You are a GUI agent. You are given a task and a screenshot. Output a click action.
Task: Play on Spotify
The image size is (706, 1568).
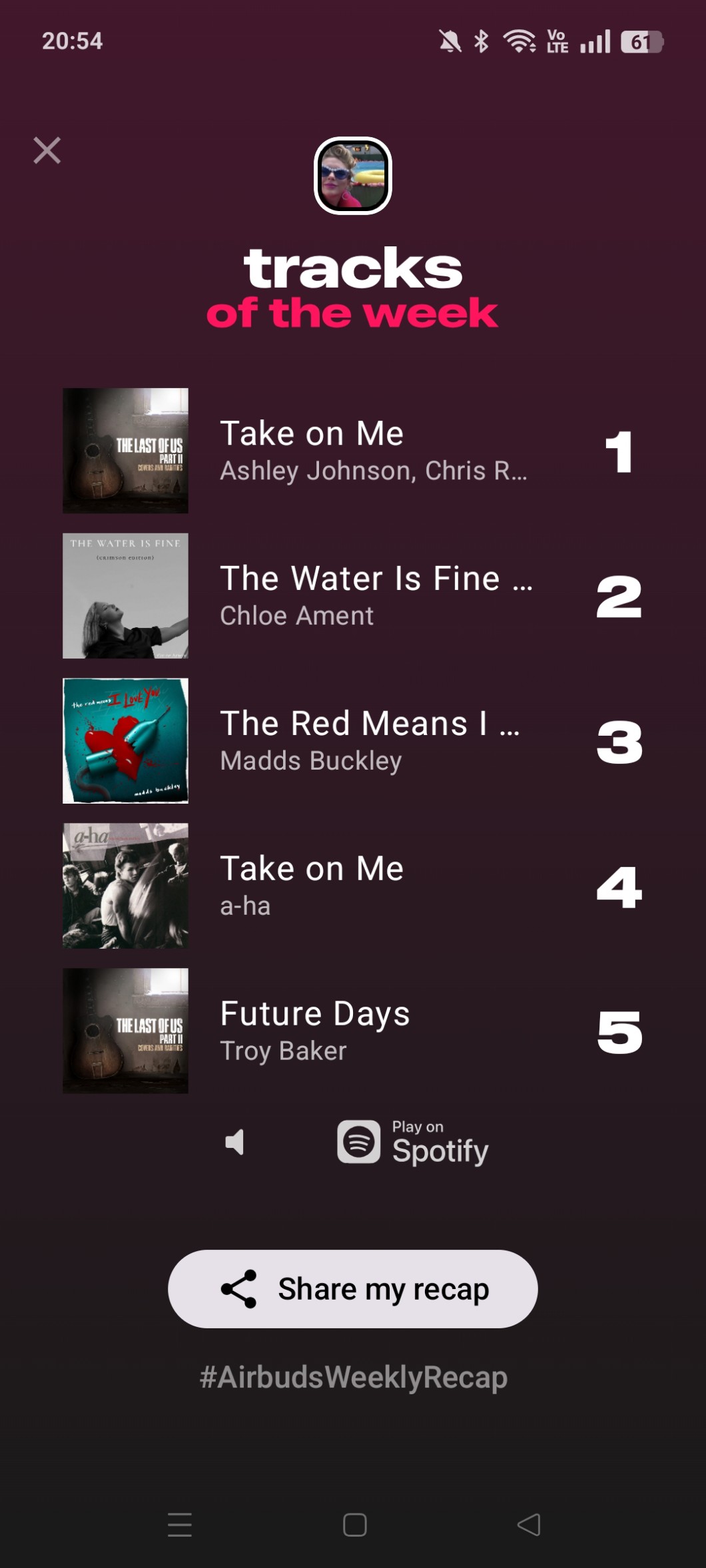(413, 1143)
